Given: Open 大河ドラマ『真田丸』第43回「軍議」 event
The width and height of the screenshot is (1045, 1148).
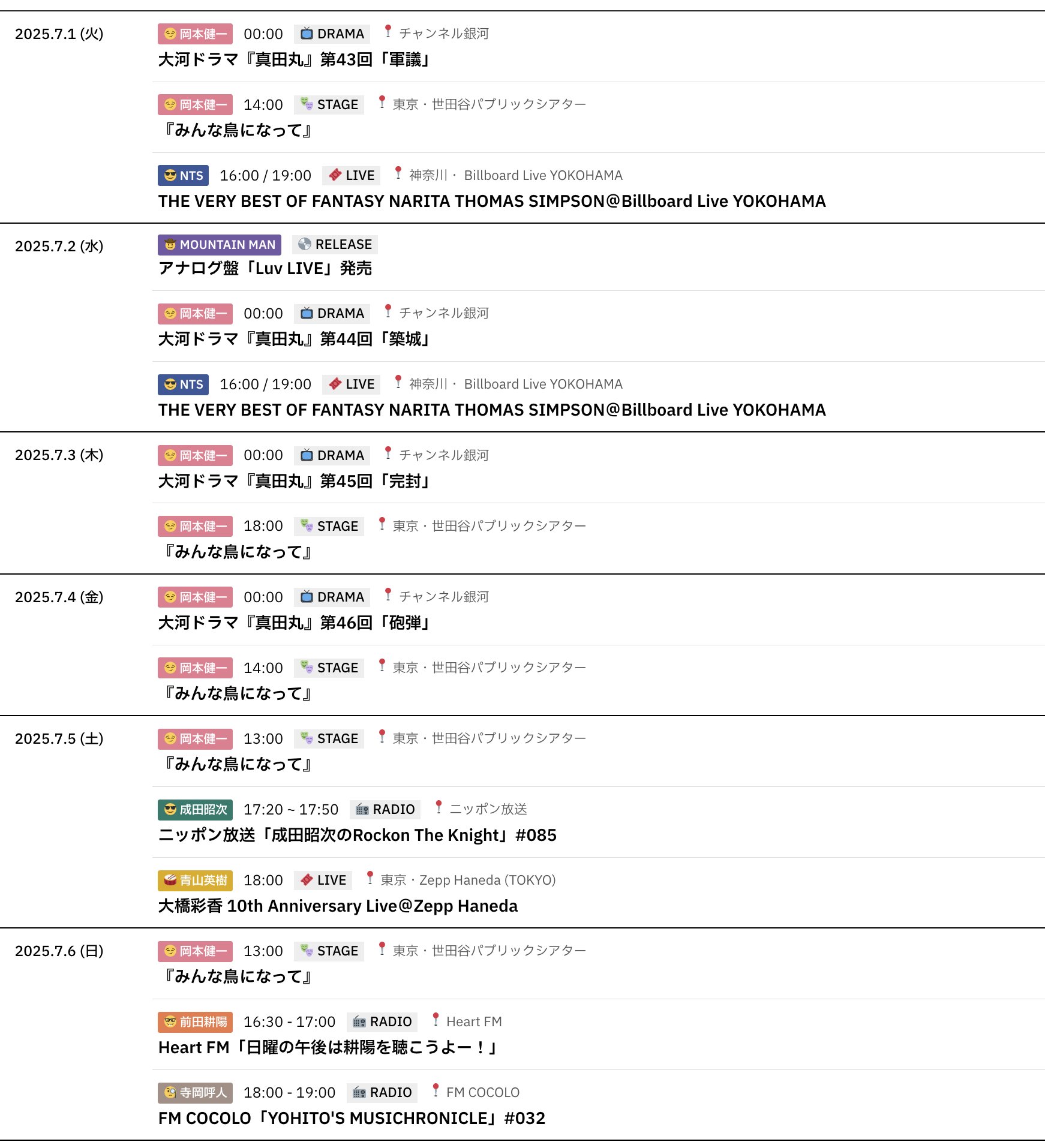Looking at the screenshot, I should click(x=294, y=60).
